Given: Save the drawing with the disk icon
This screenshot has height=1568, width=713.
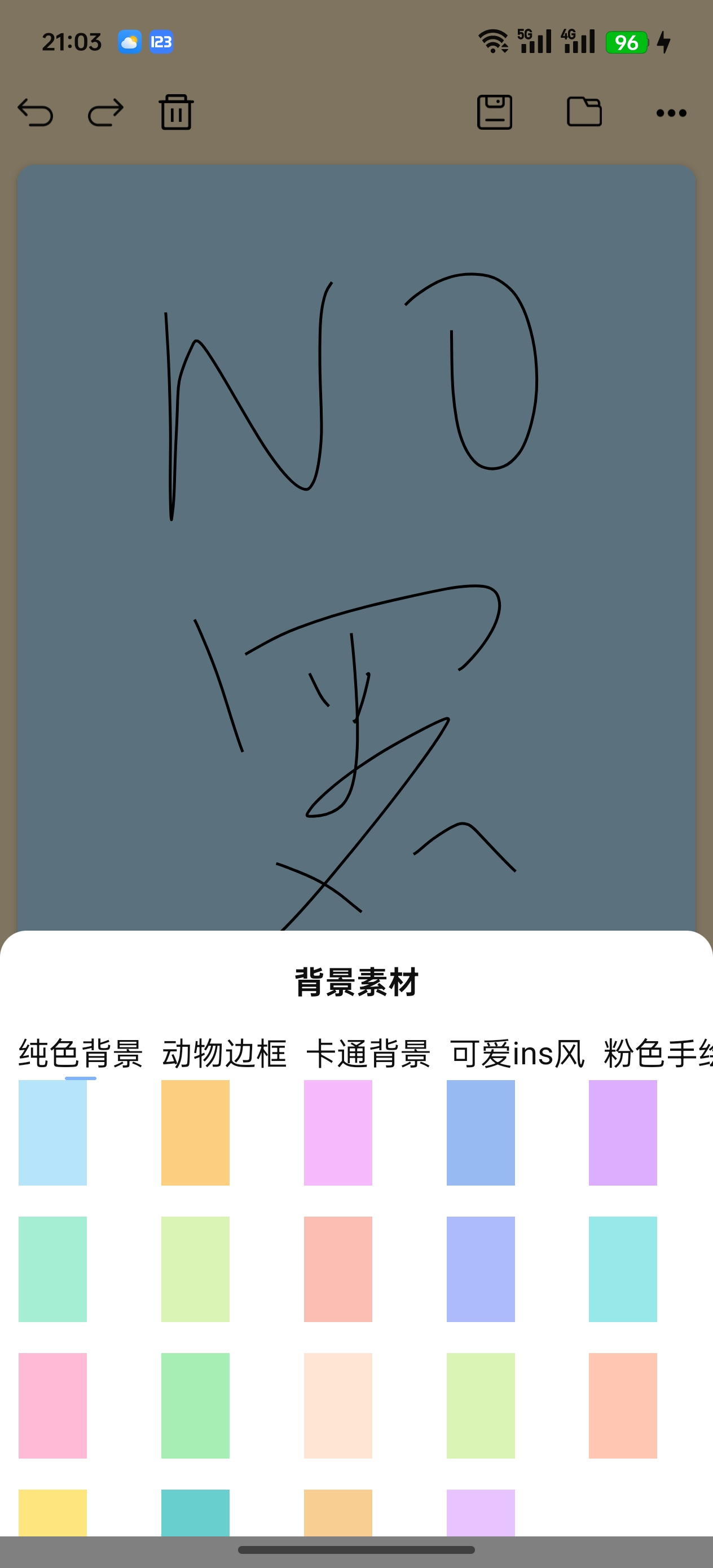Looking at the screenshot, I should 494,113.
